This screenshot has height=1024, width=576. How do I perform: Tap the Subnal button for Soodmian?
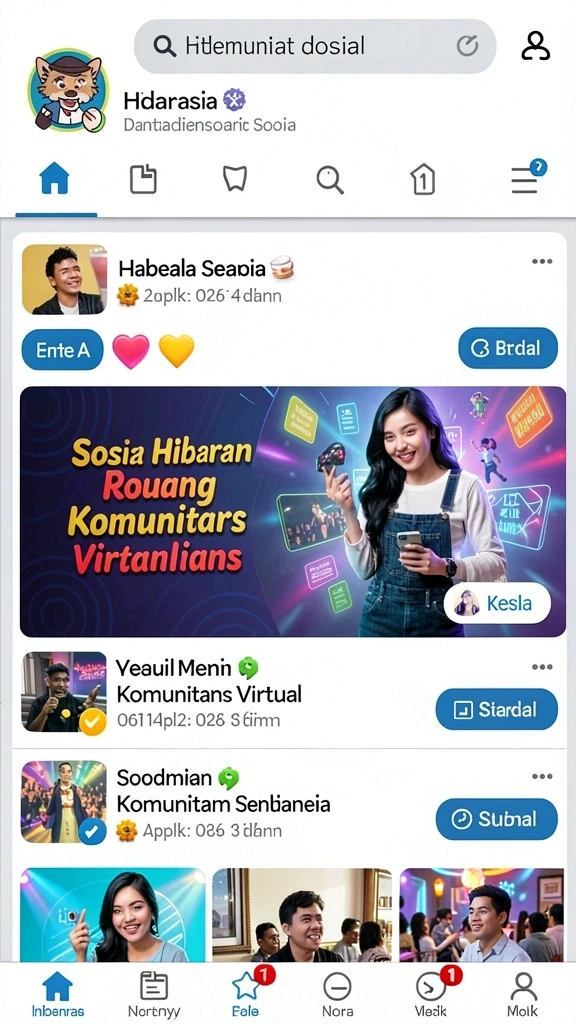[496, 819]
